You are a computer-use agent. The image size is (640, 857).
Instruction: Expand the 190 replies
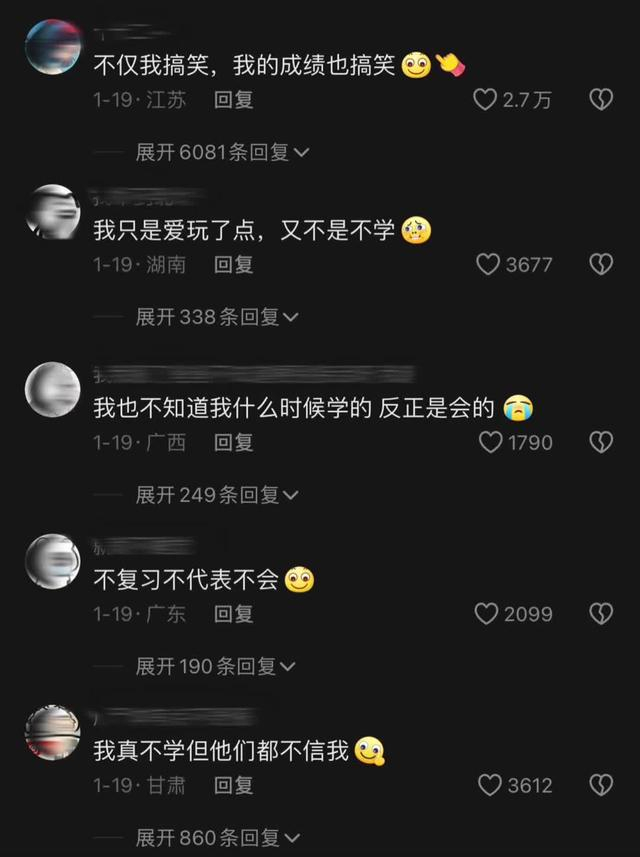tap(216, 667)
